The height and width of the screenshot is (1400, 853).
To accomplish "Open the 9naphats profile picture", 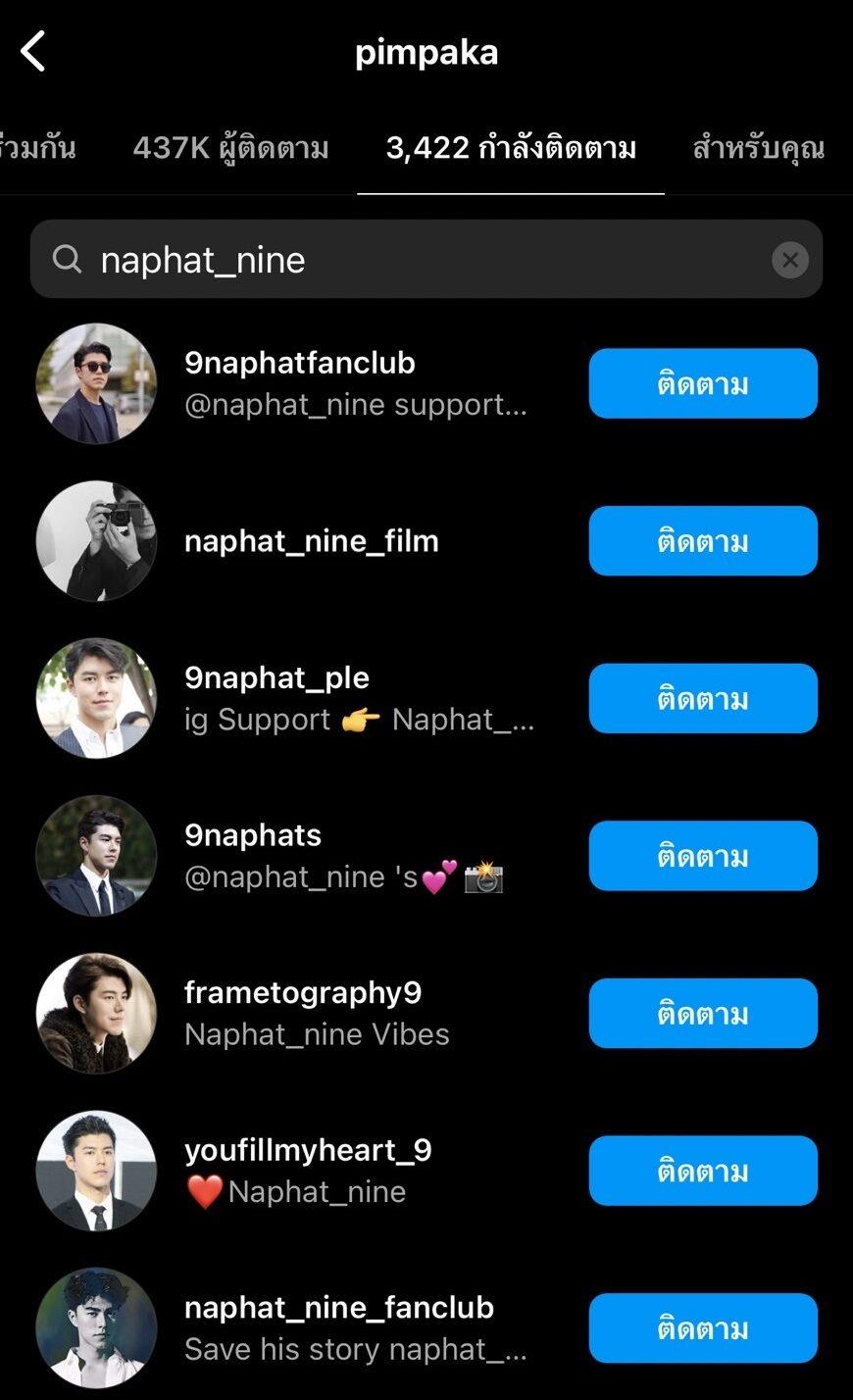I will 96,856.
